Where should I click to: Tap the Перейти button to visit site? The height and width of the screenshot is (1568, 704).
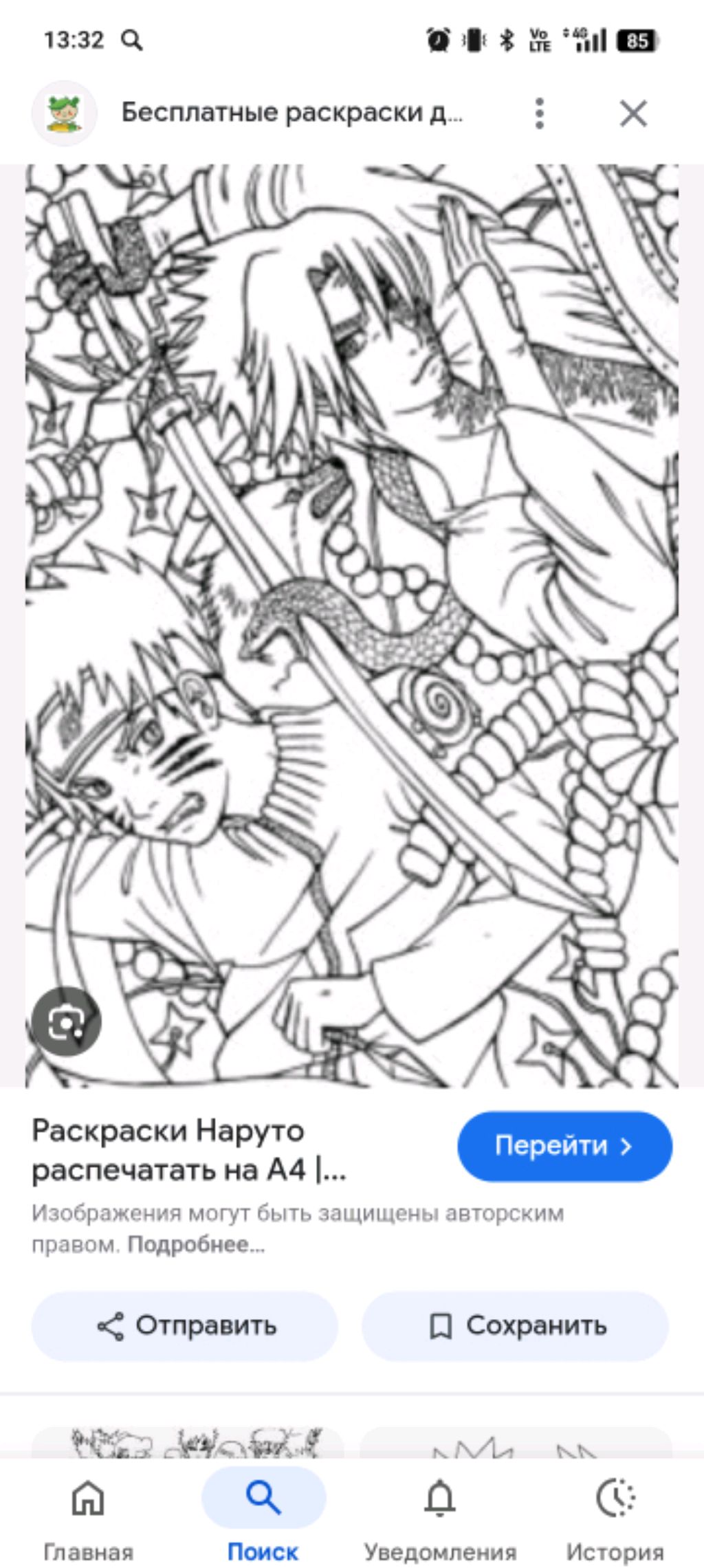pyautogui.click(x=564, y=1146)
